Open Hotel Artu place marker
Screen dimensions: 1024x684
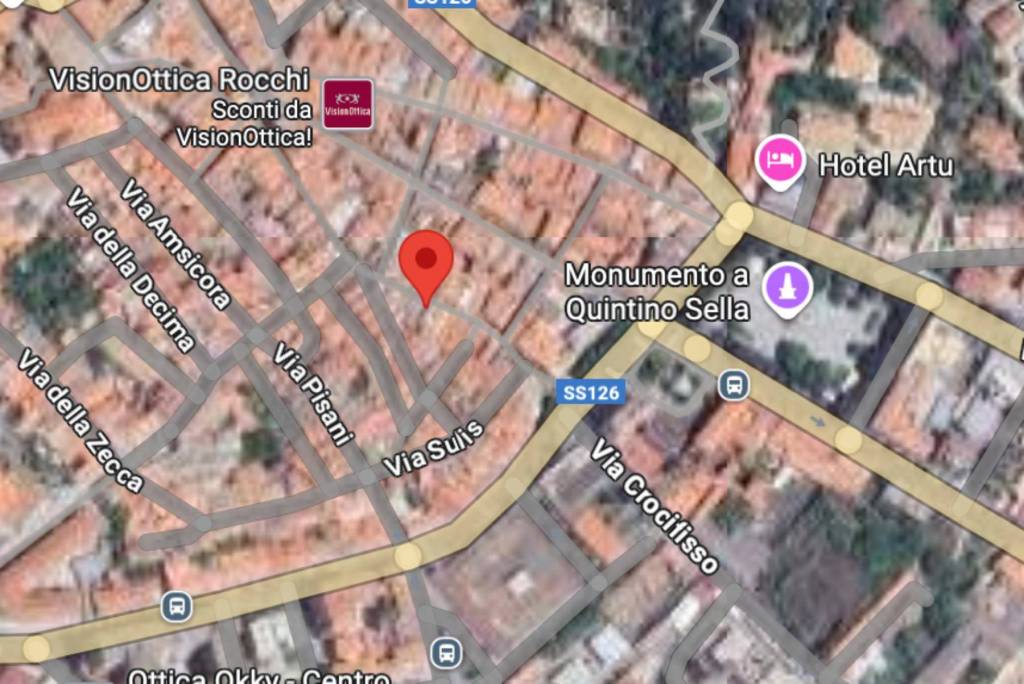[x=780, y=161]
